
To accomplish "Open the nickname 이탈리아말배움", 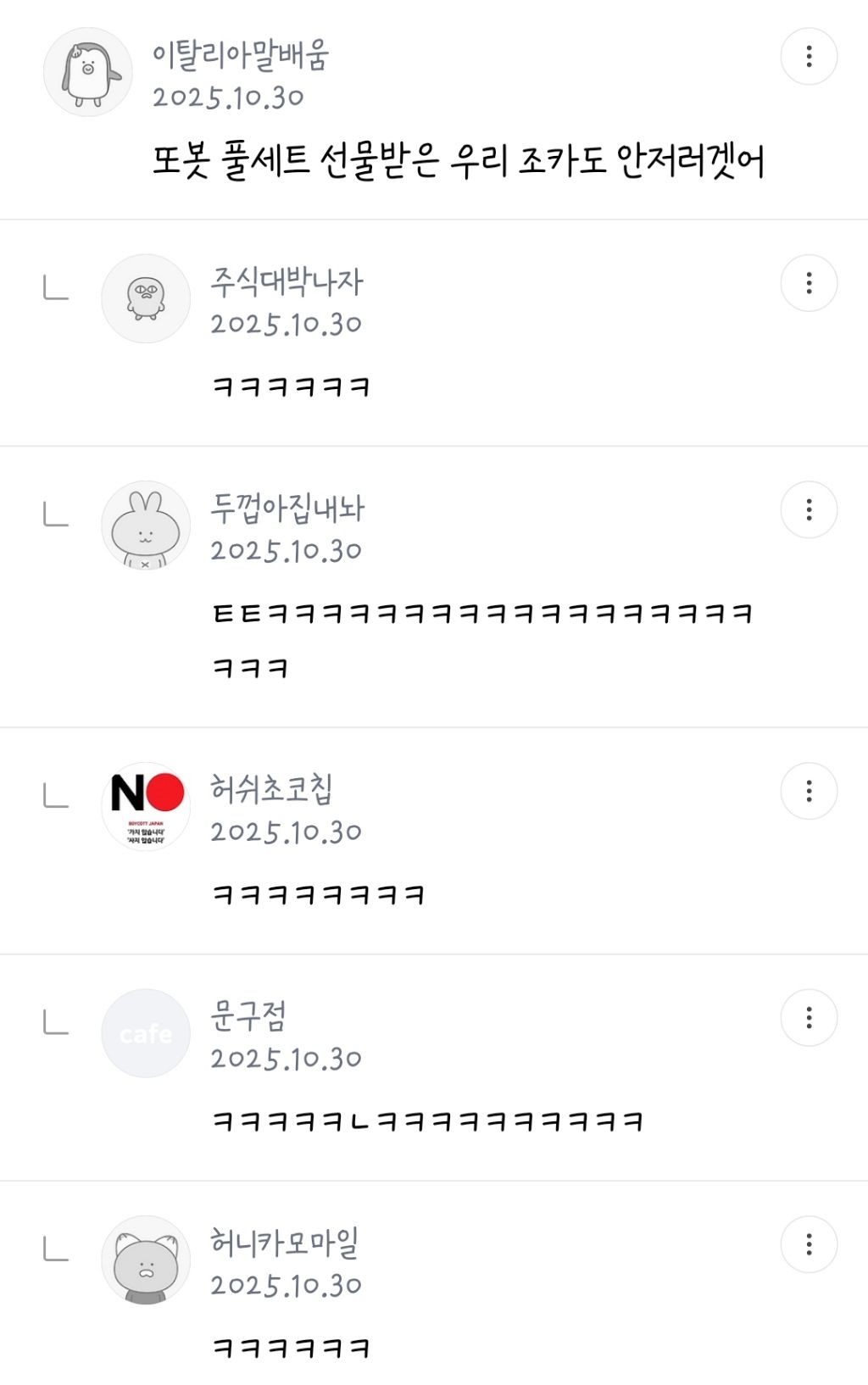I will [x=241, y=55].
